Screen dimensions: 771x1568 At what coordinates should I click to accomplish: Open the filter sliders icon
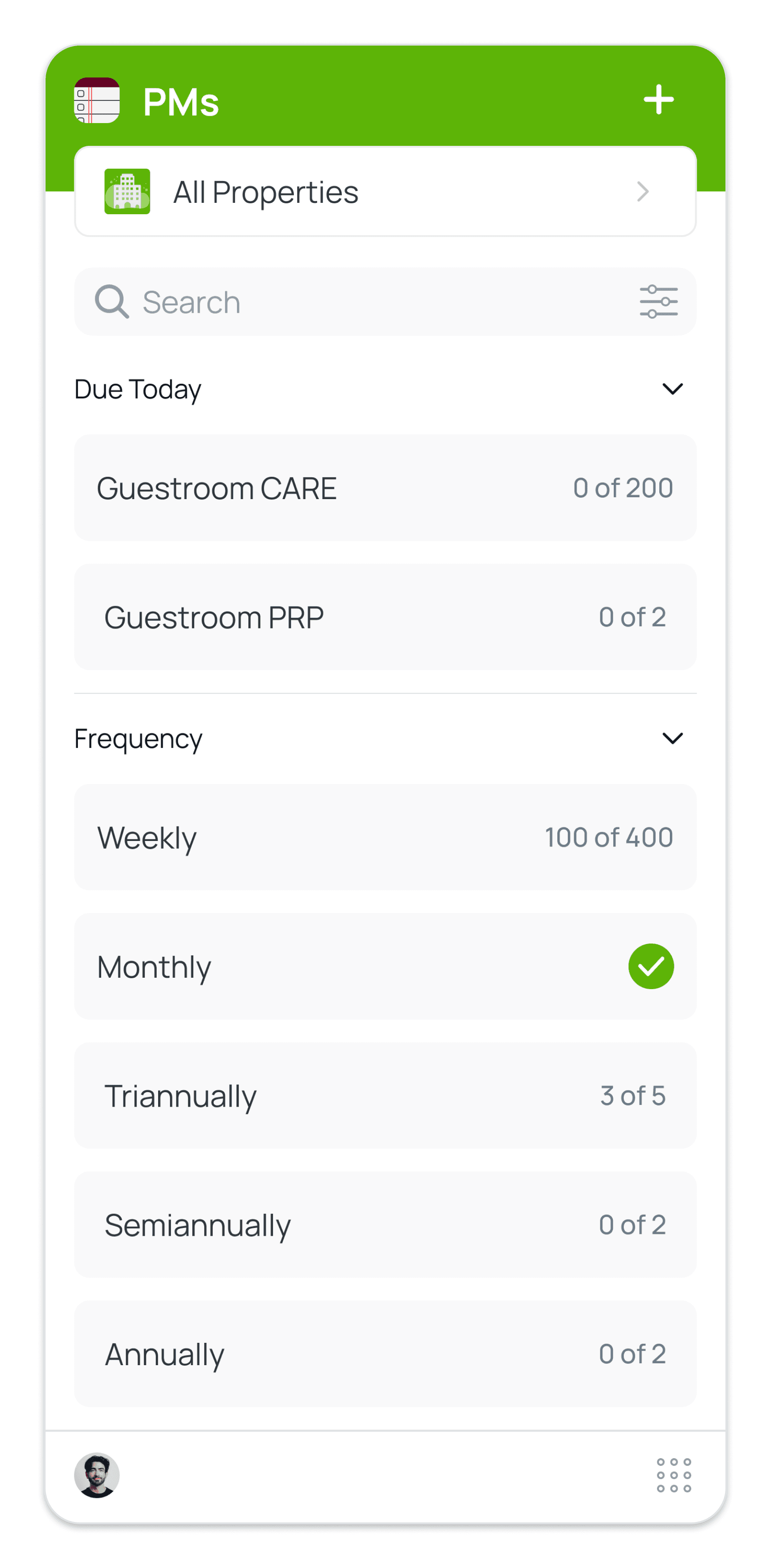(x=658, y=302)
